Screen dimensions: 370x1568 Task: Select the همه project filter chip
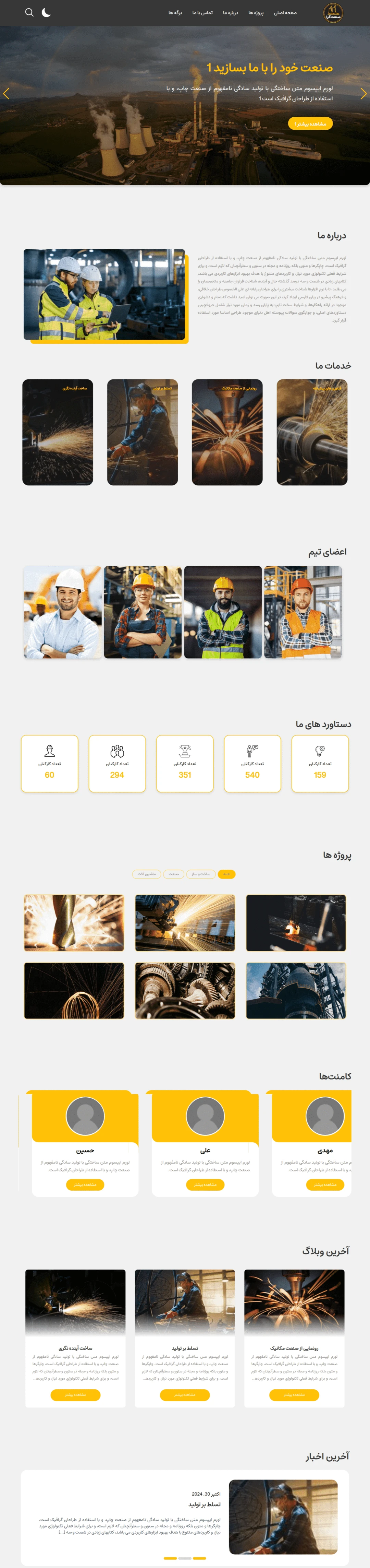coord(226,874)
